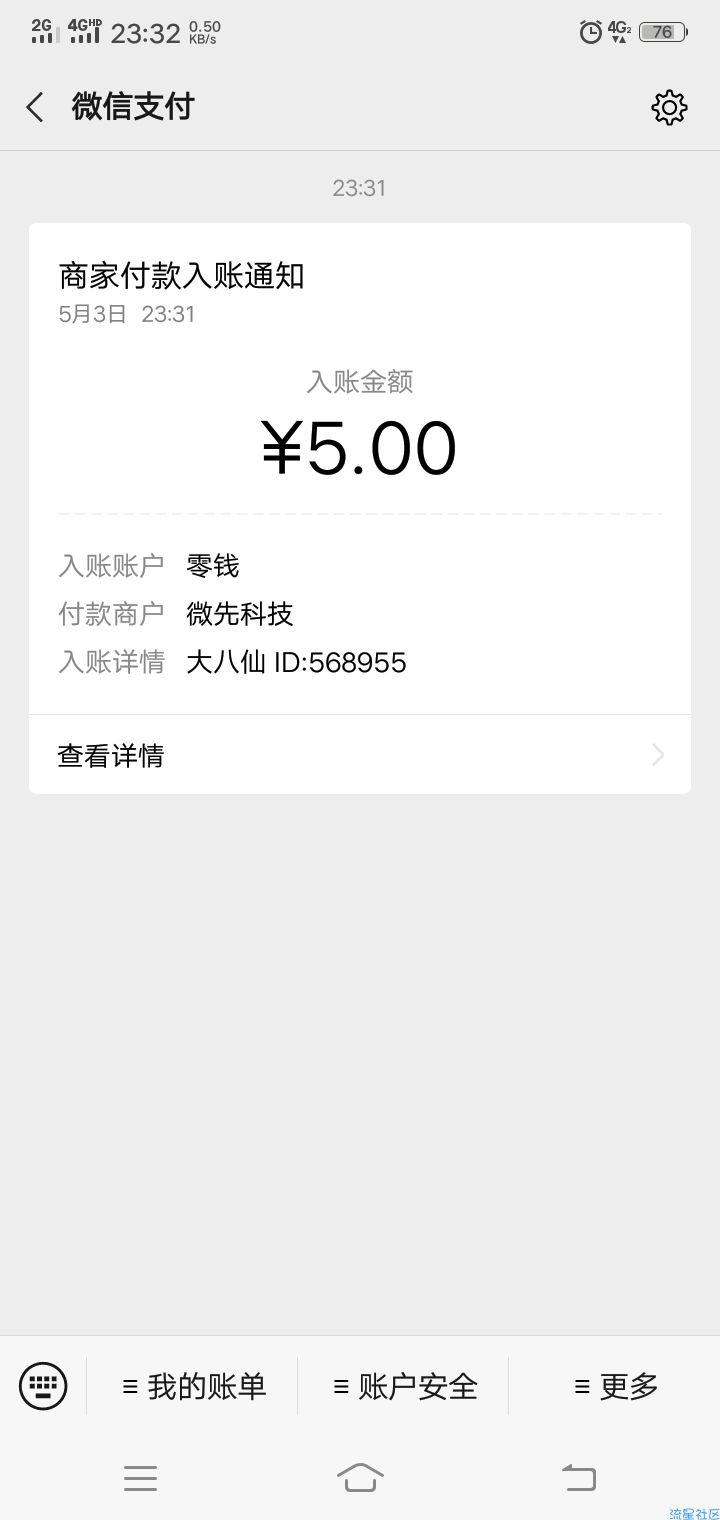Open the settings gear icon
This screenshot has height=1520, width=720.
(669, 107)
